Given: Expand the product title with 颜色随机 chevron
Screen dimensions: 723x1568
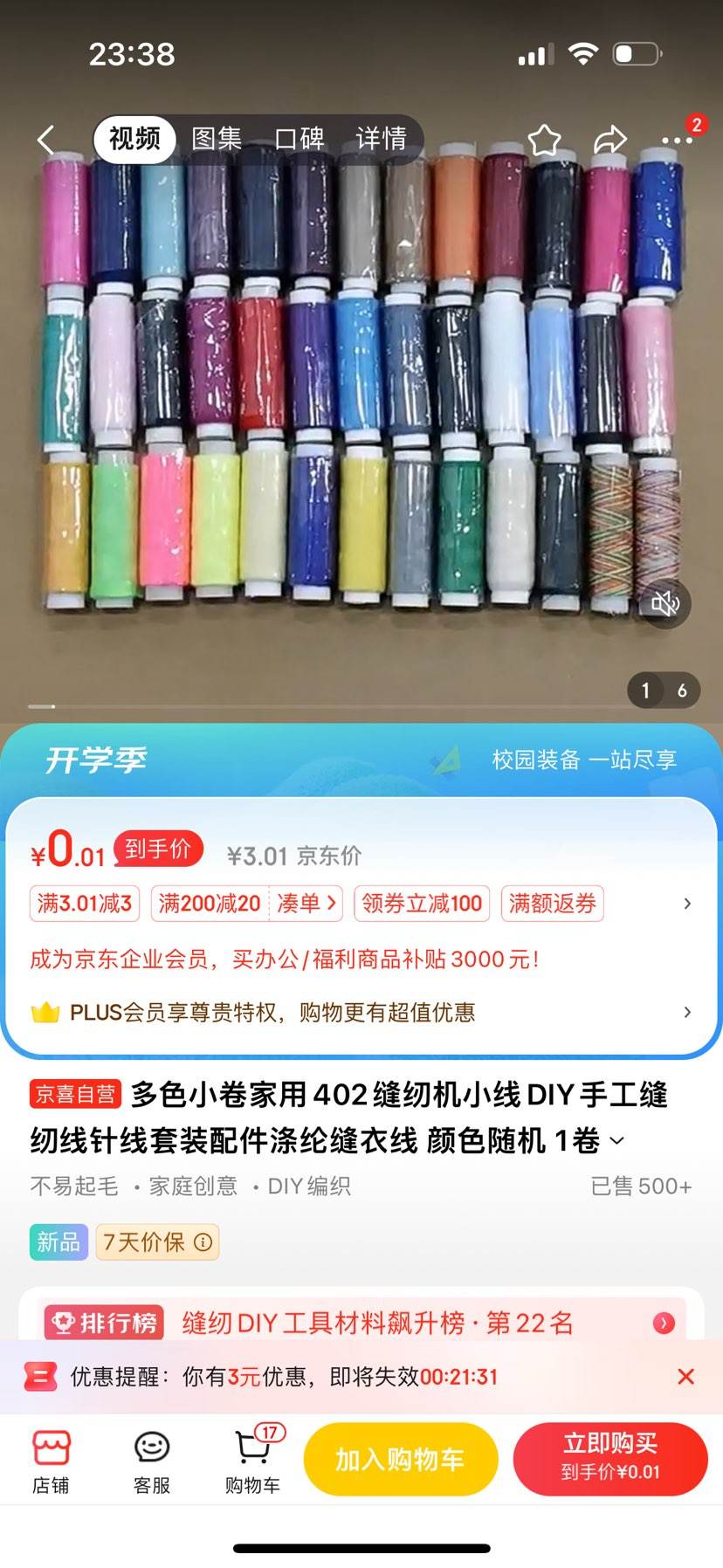Looking at the screenshot, I should pos(617,1140).
